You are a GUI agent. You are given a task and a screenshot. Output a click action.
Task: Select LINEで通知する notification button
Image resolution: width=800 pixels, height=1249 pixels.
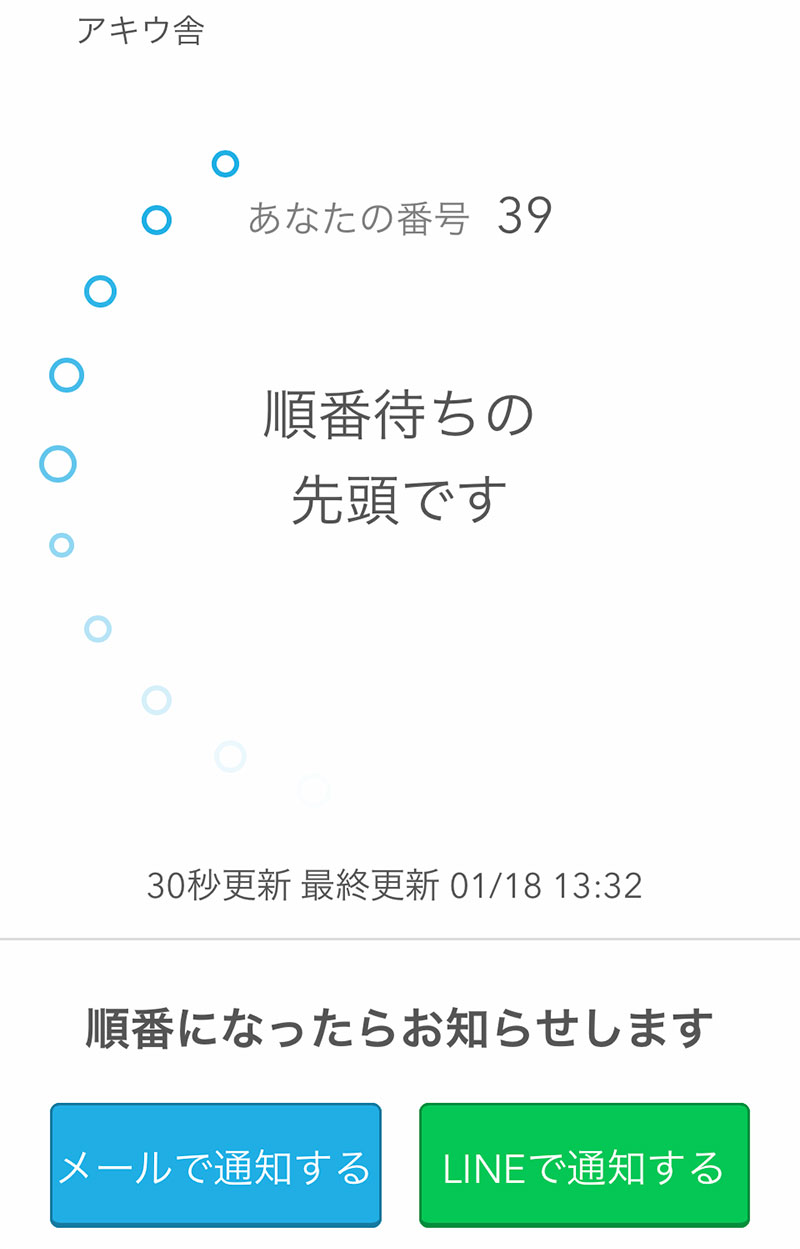coord(584,1165)
